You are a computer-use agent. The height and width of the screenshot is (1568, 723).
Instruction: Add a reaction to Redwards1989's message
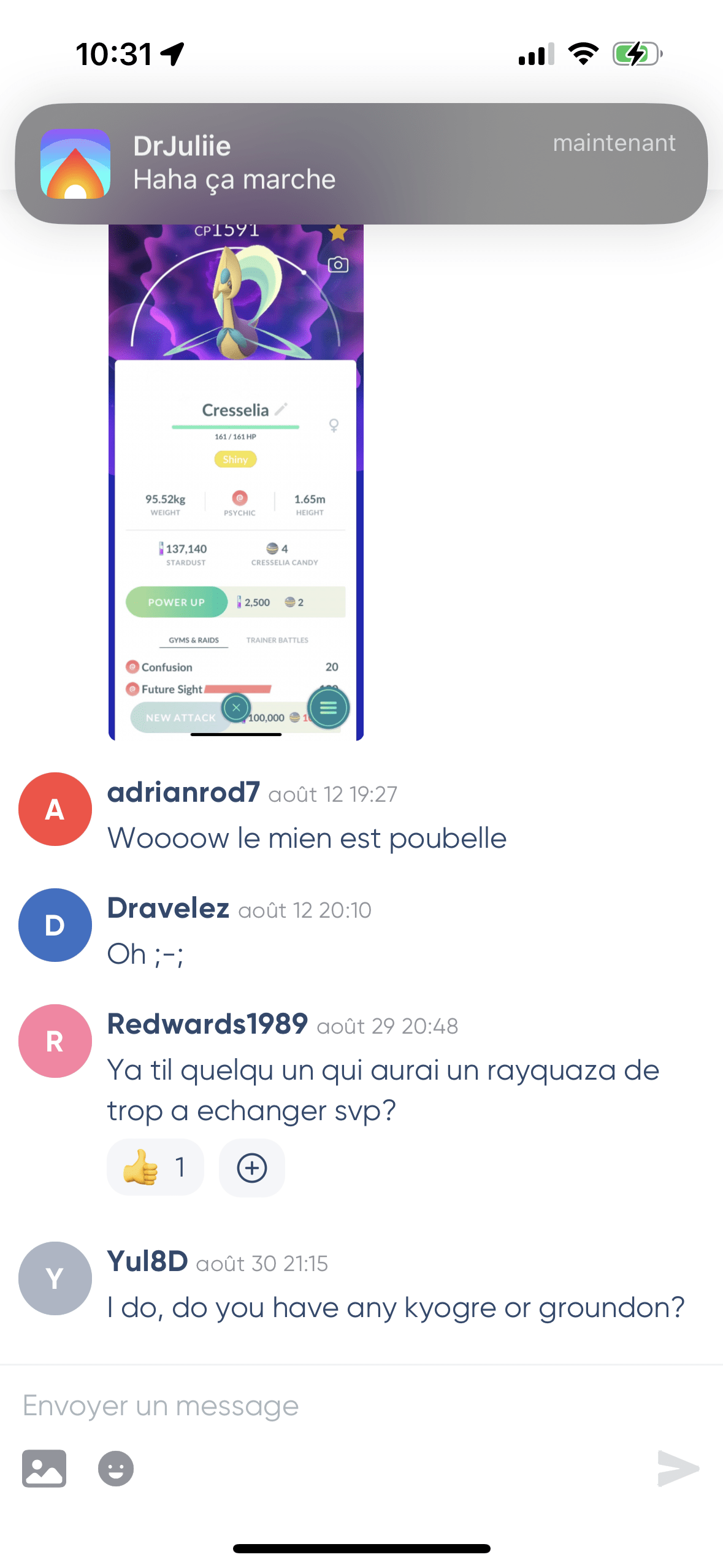pos(252,1167)
